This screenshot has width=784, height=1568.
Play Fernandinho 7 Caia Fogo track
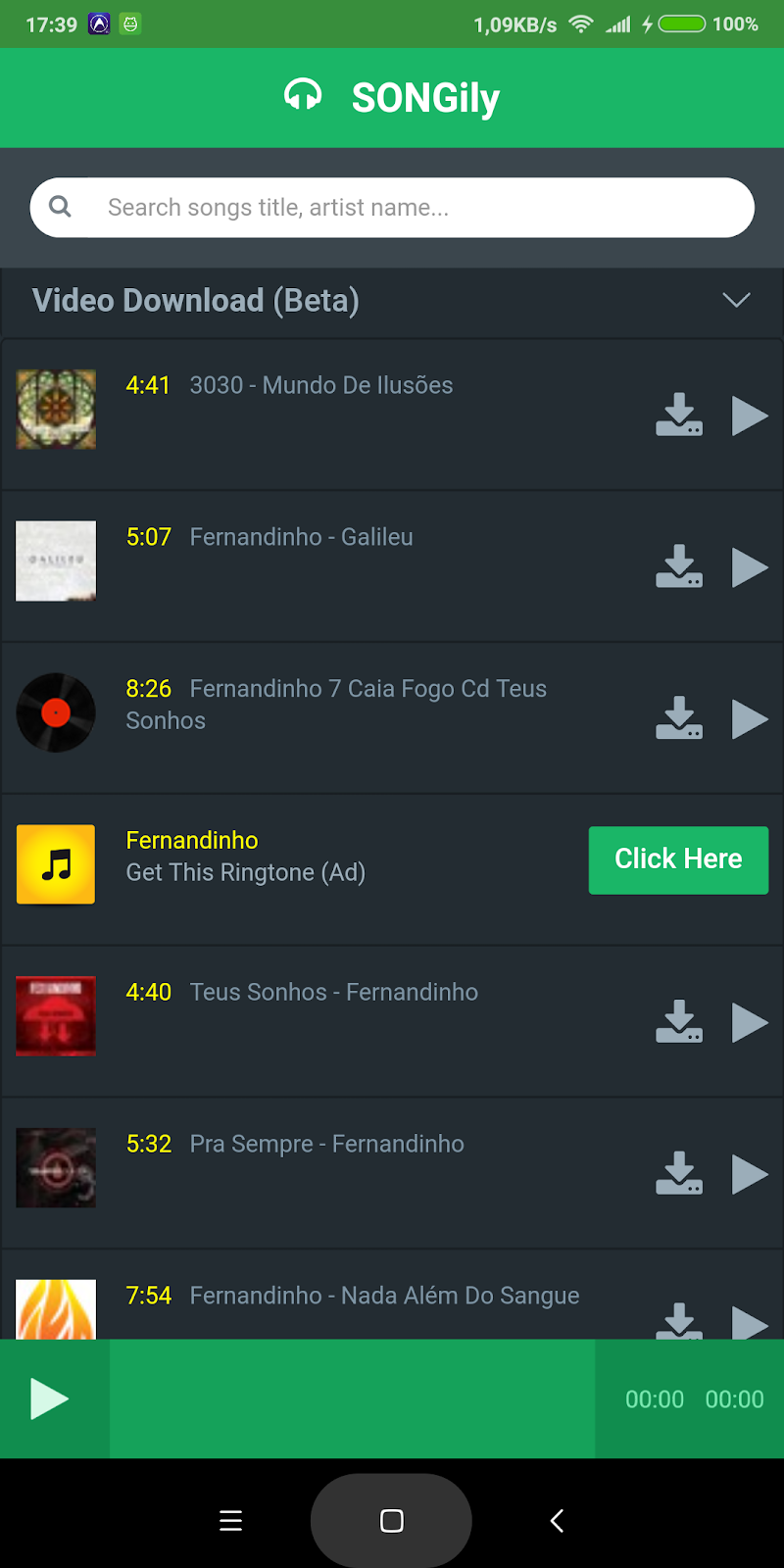point(750,719)
